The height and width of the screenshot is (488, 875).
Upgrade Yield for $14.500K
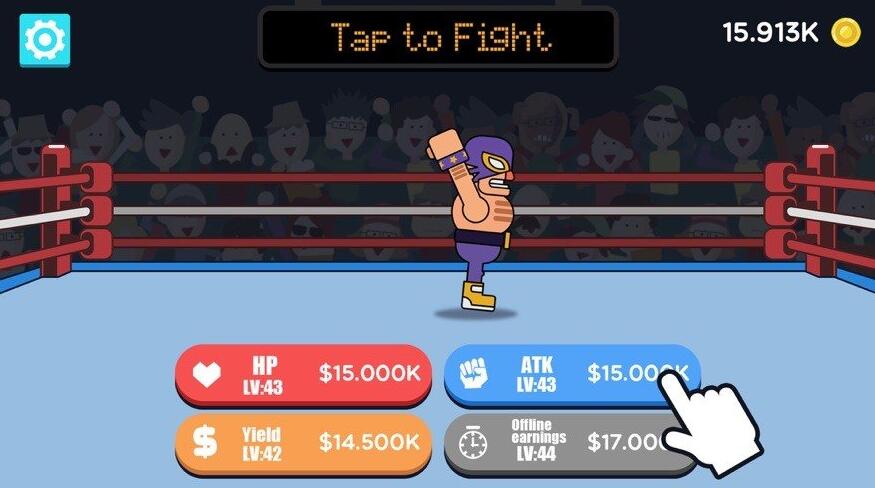pyautogui.click(x=303, y=441)
